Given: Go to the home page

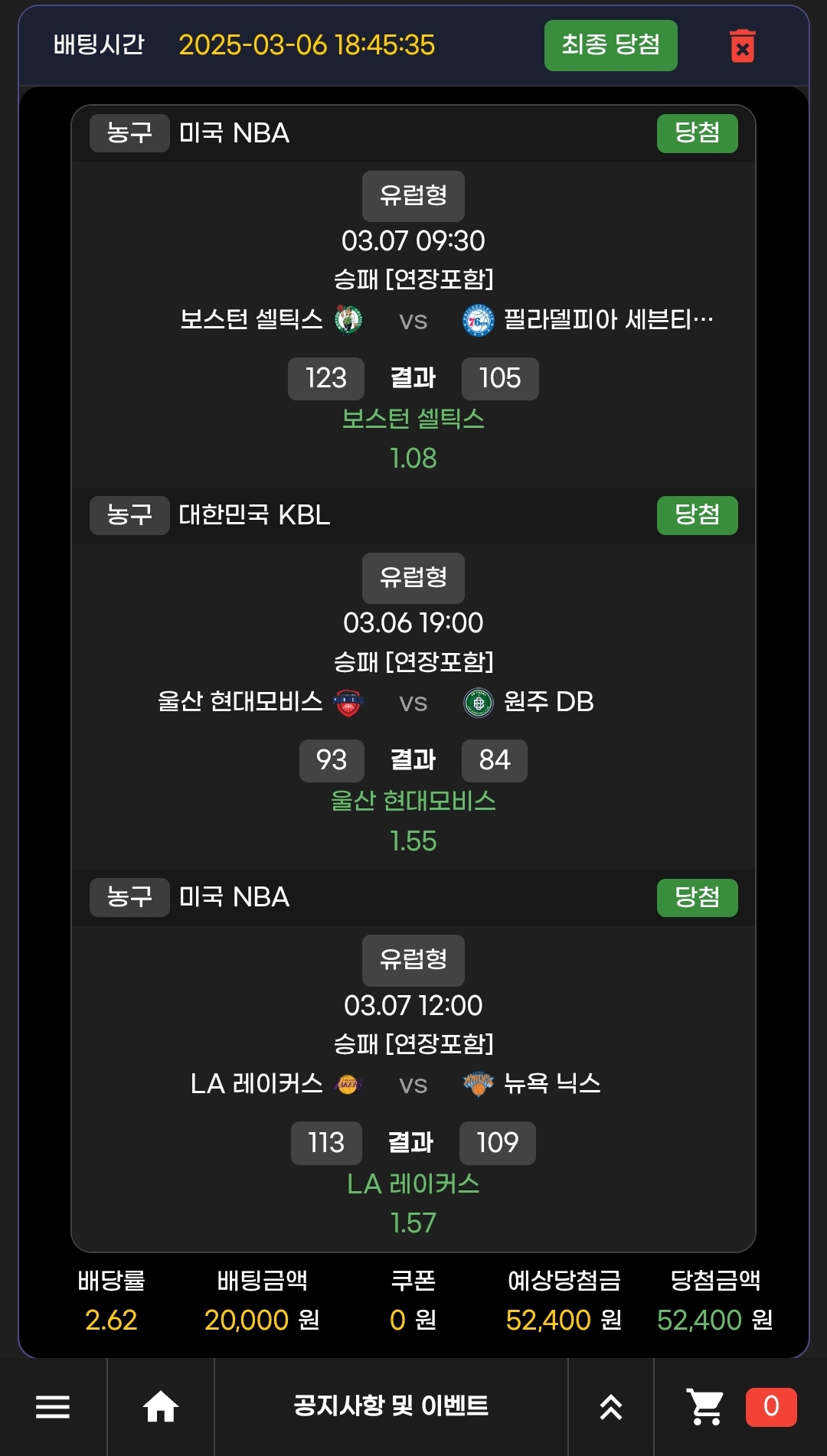Looking at the screenshot, I should [161, 1407].
